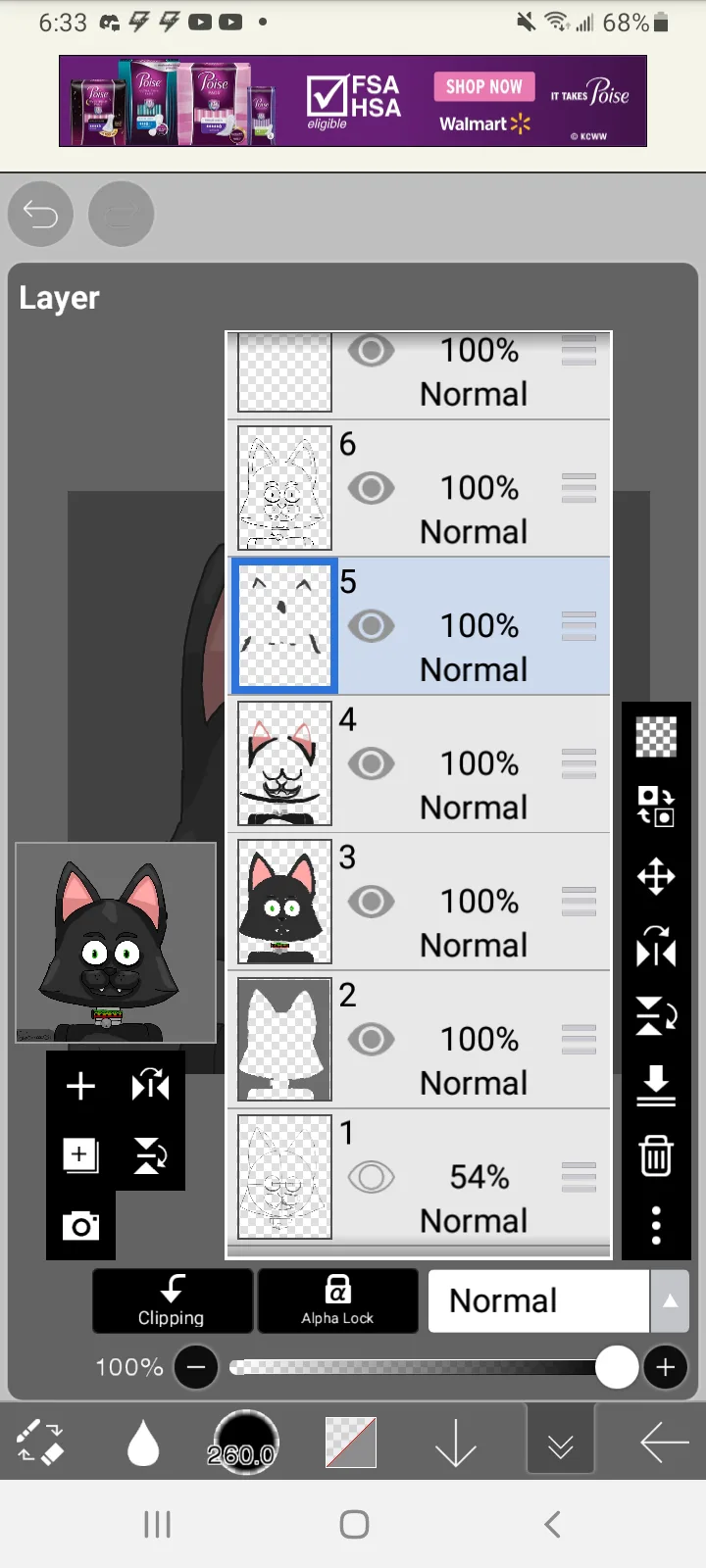Select layer 3 thumbnail

point(285,902)
